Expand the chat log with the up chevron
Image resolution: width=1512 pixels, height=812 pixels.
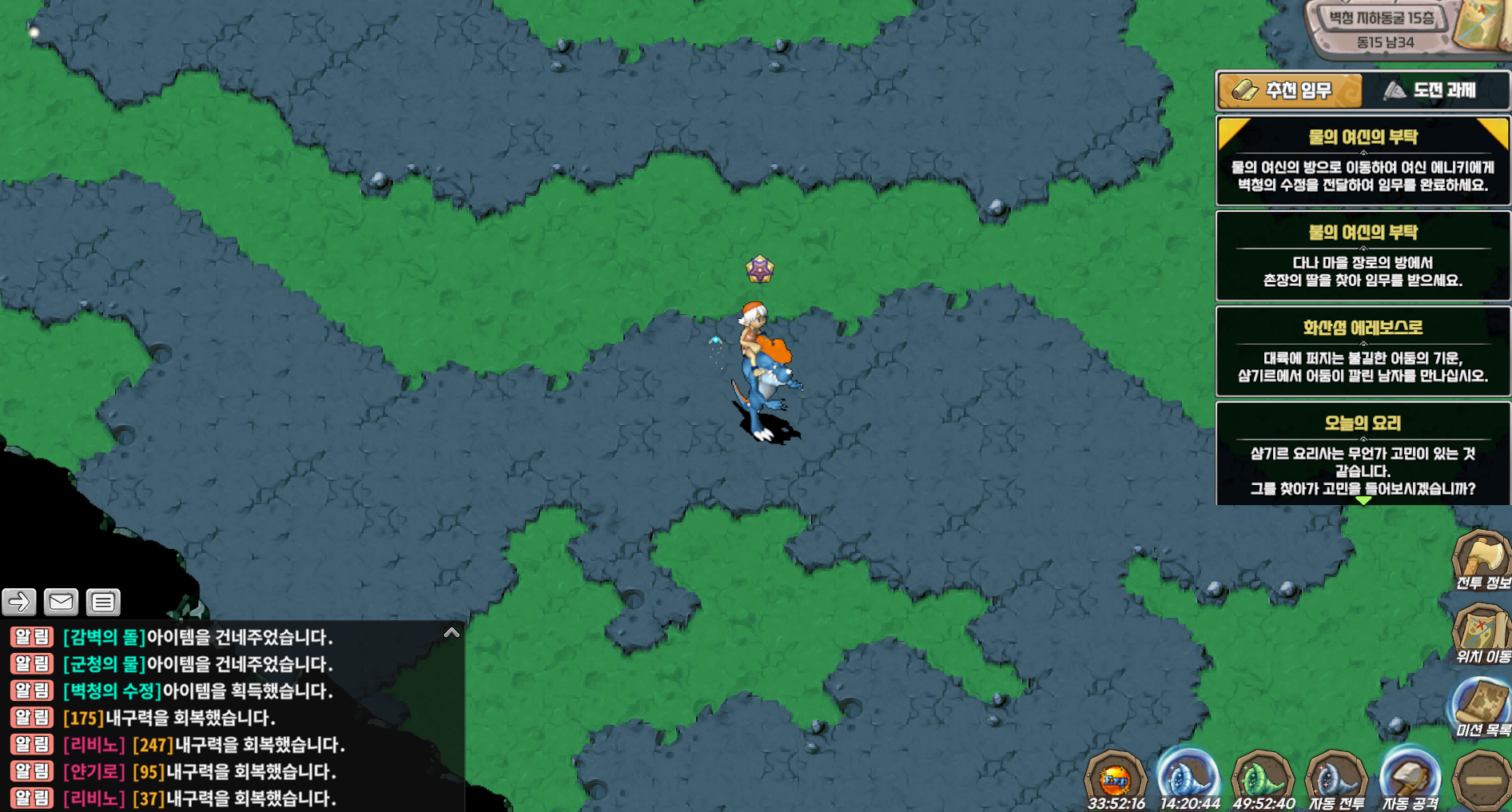point(452,633)
